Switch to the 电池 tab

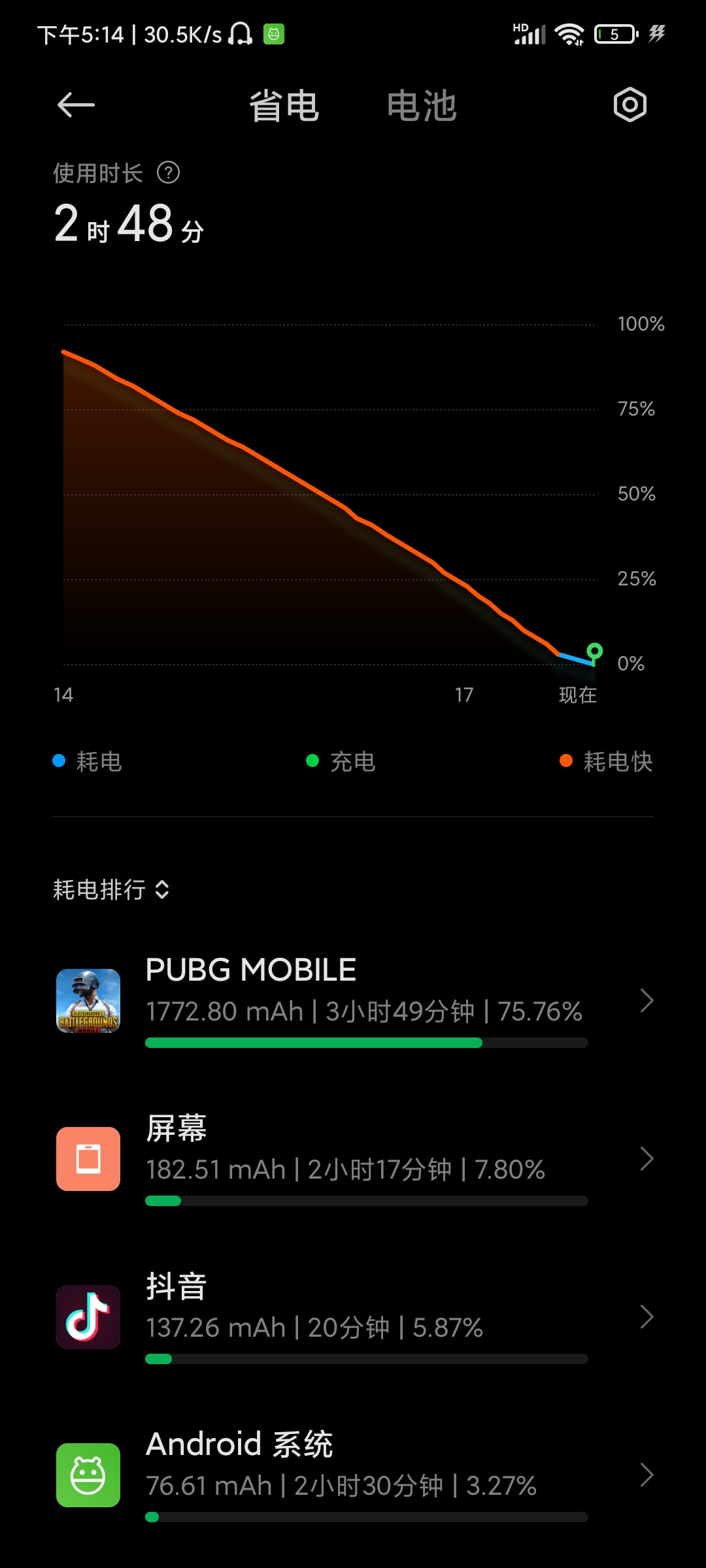[x=422, y=106]
